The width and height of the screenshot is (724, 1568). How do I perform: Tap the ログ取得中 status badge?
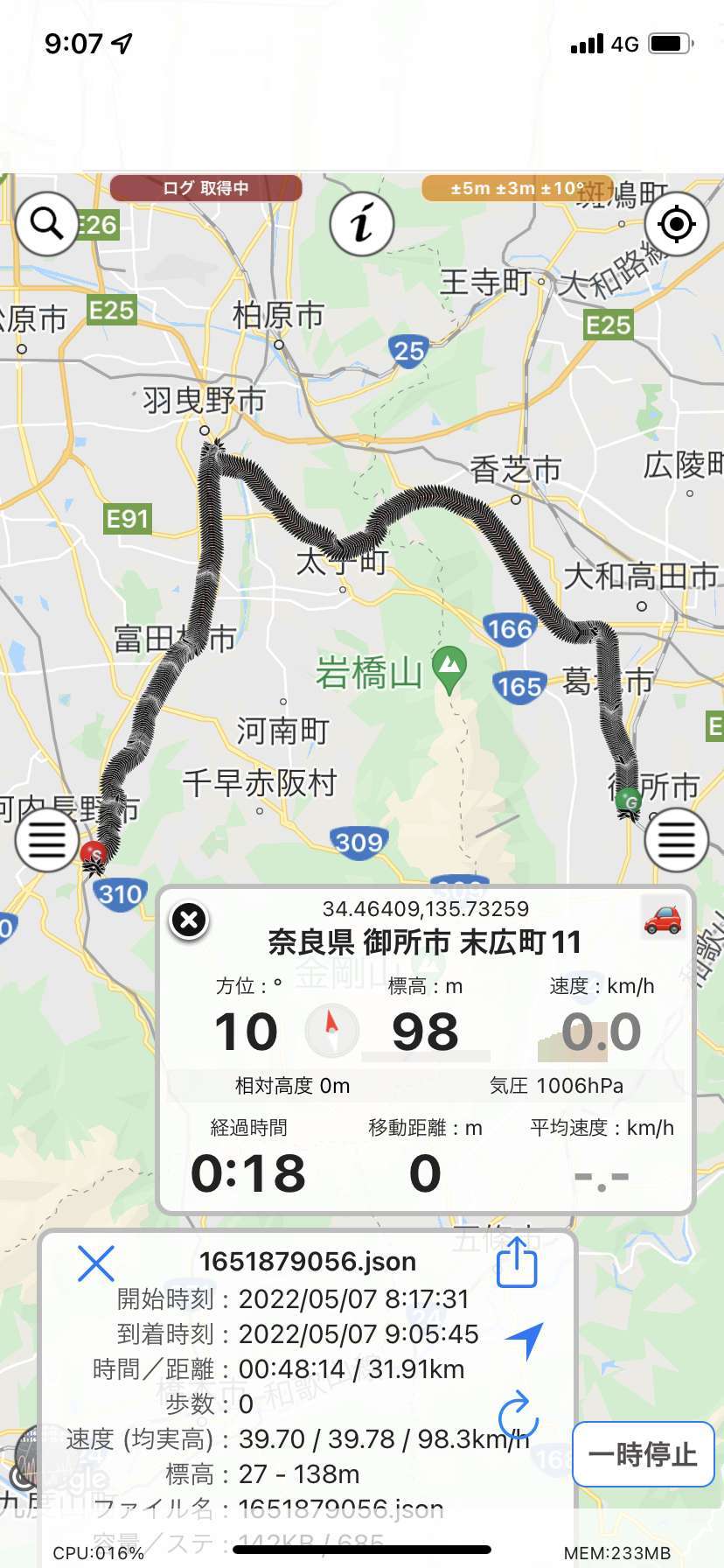pos(205,188)
